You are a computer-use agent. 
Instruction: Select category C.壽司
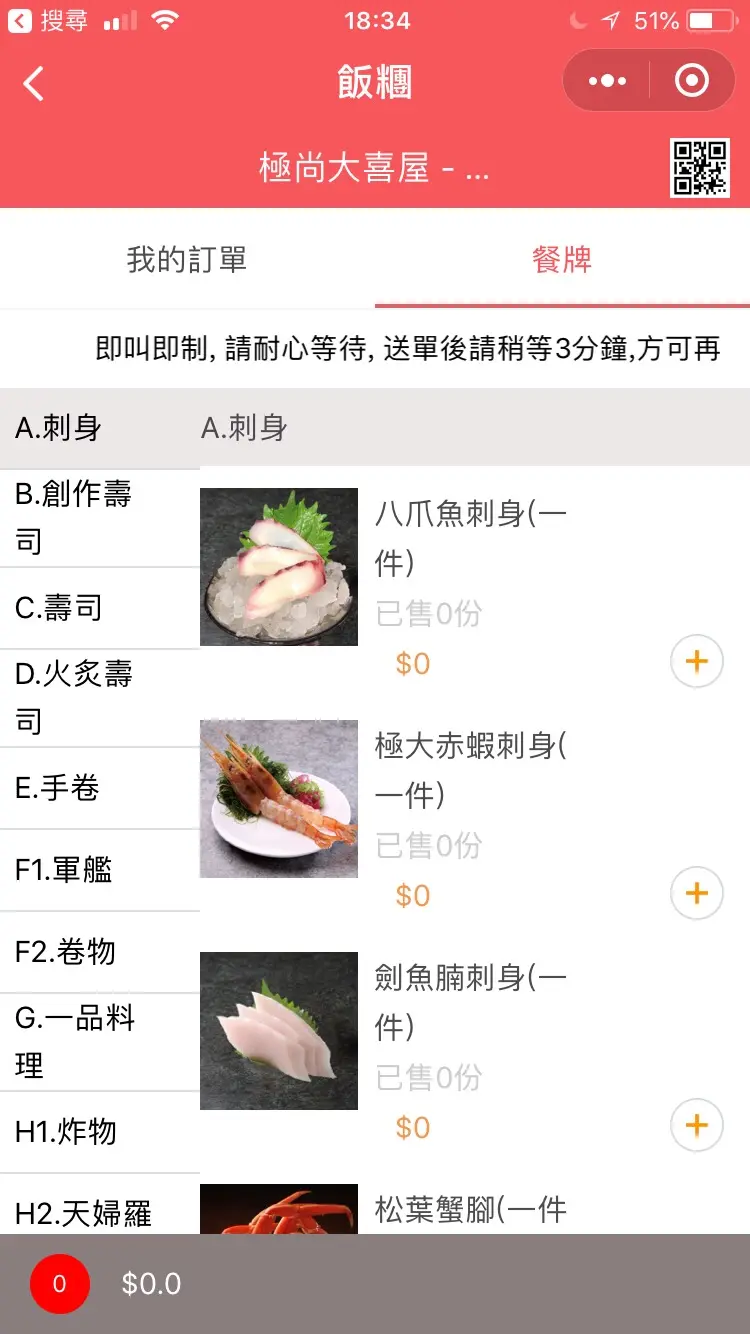pos(98,608)
